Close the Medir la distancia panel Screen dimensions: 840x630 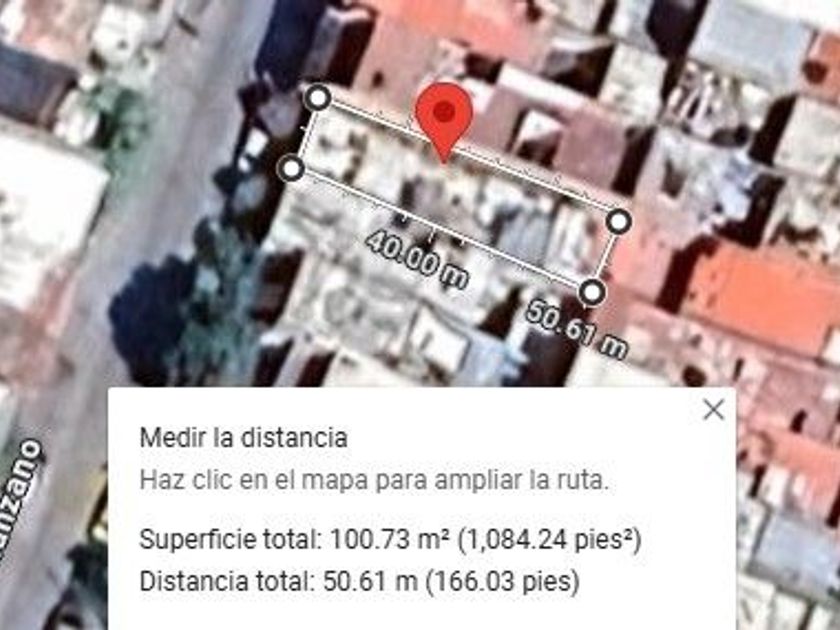[714, 410]
